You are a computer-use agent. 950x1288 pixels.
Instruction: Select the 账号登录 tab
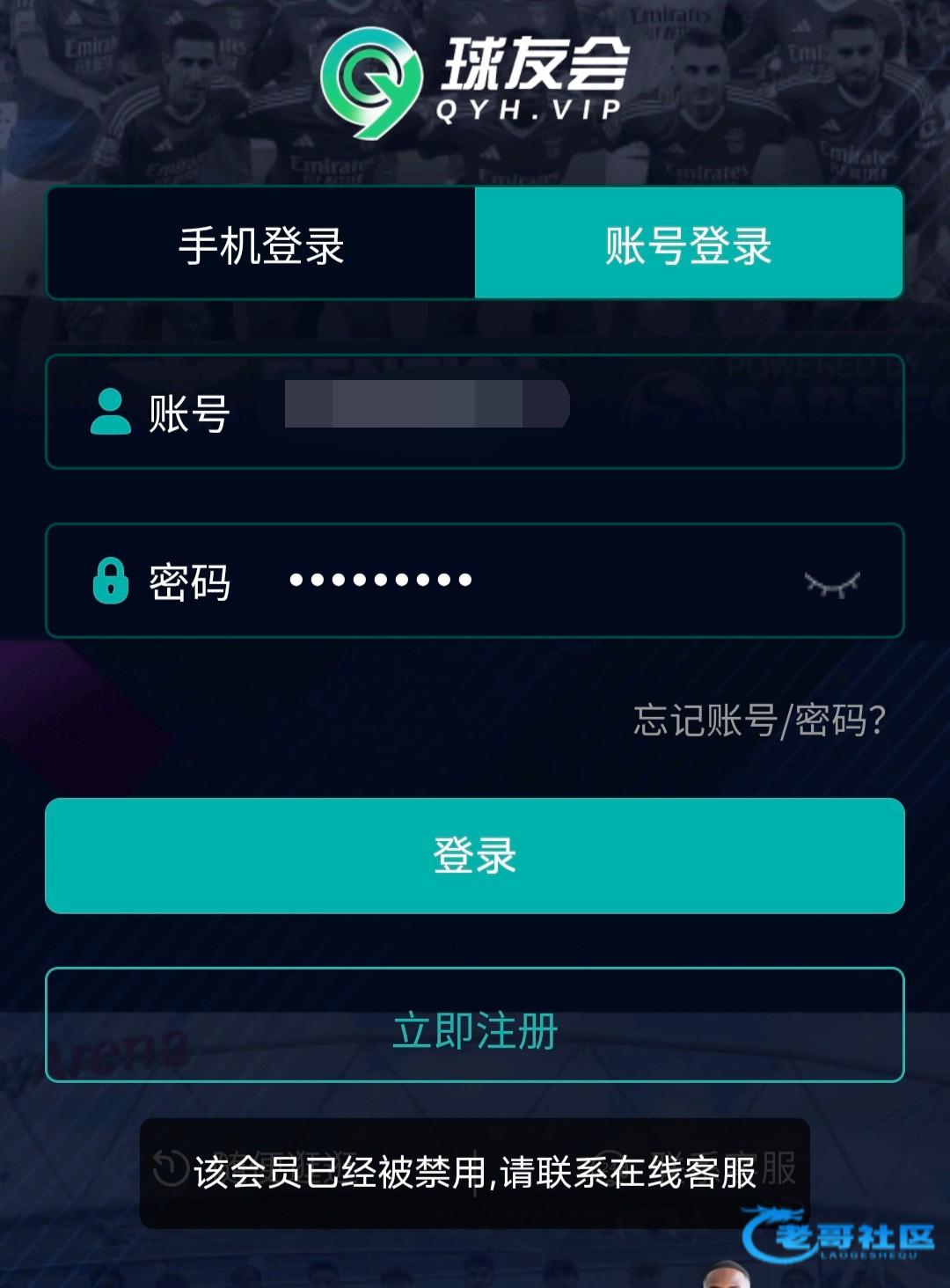tap(689, 244)
